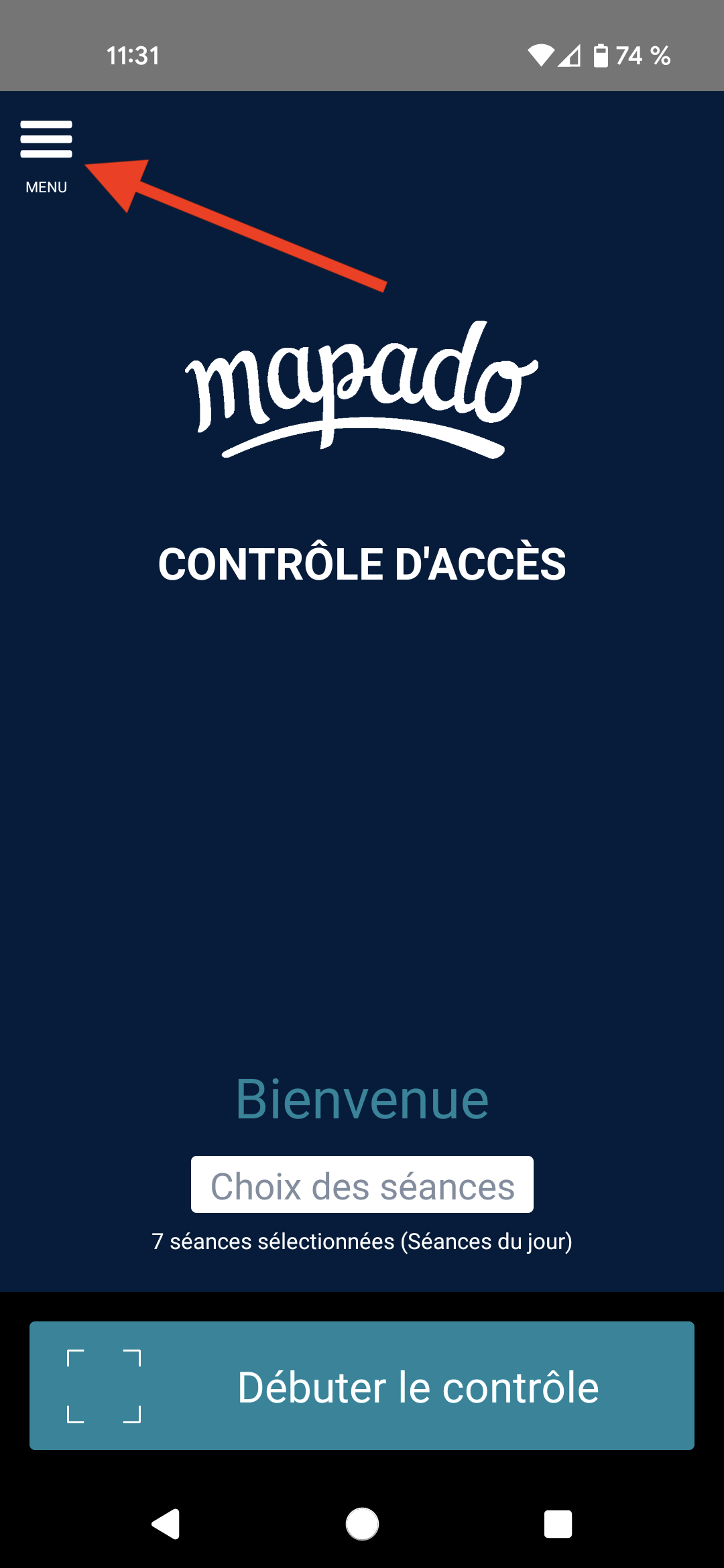Tap the 11:31 clock in the status bar
Screen dimensions: 724x1568
[133, 56]
